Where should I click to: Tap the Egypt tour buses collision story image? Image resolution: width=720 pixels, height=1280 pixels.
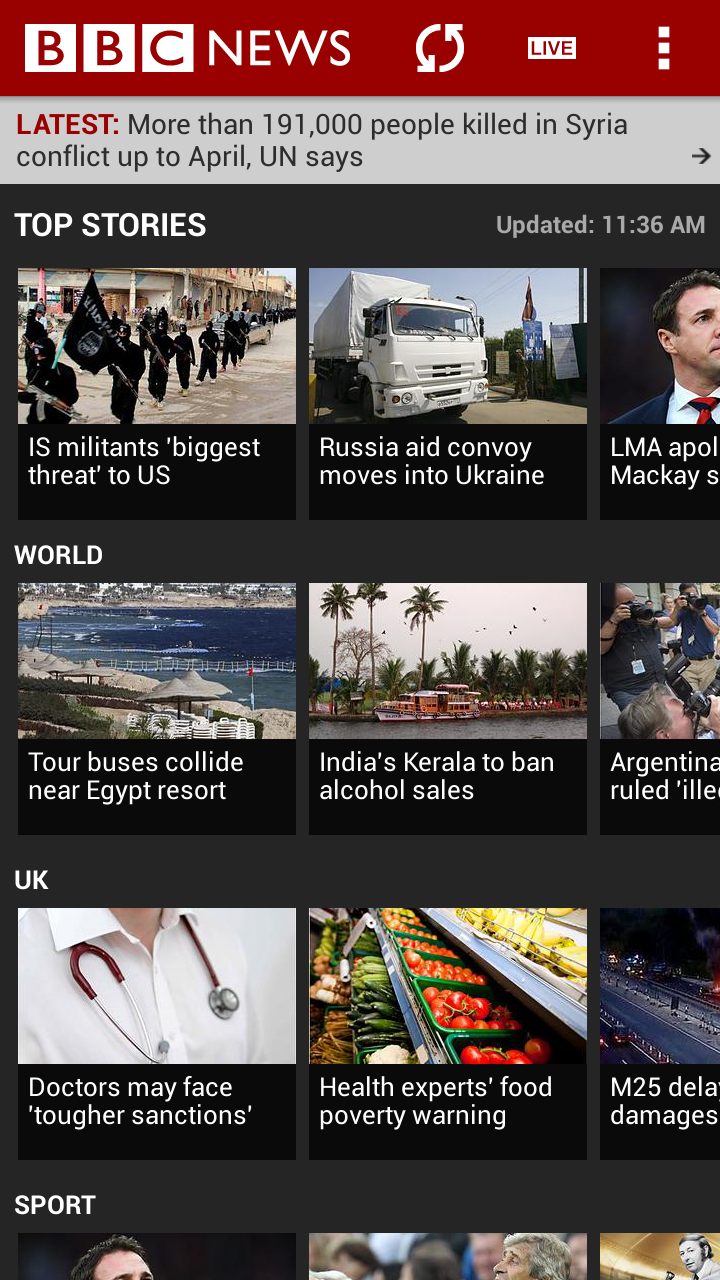coord(156,659)
